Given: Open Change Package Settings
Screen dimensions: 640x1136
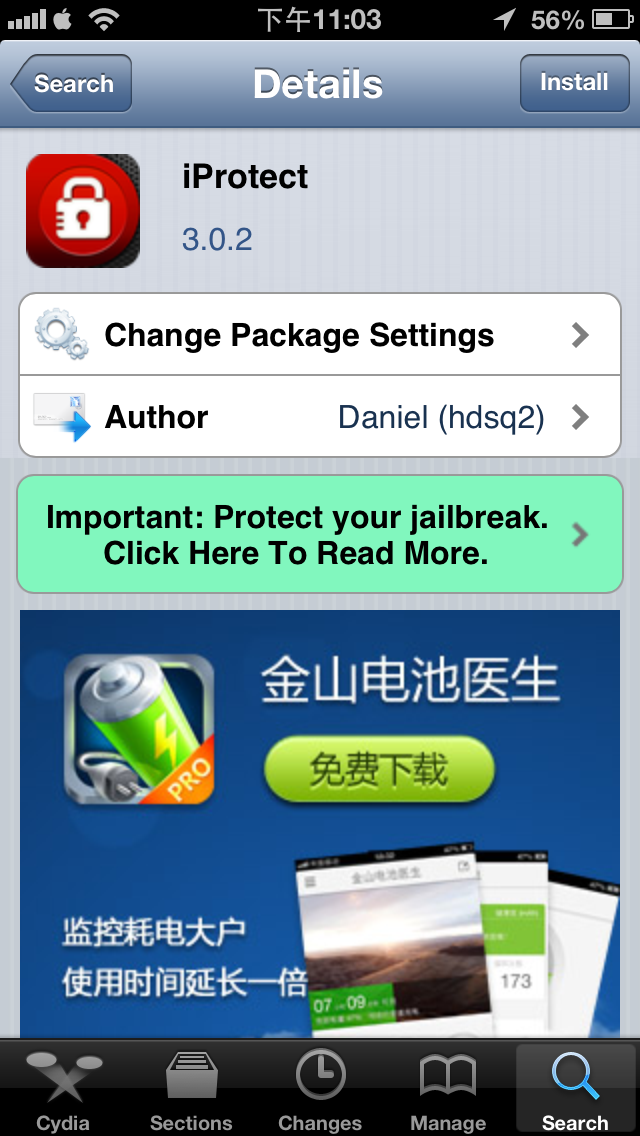Looking at the screenshot, I should tap(320, 335).
